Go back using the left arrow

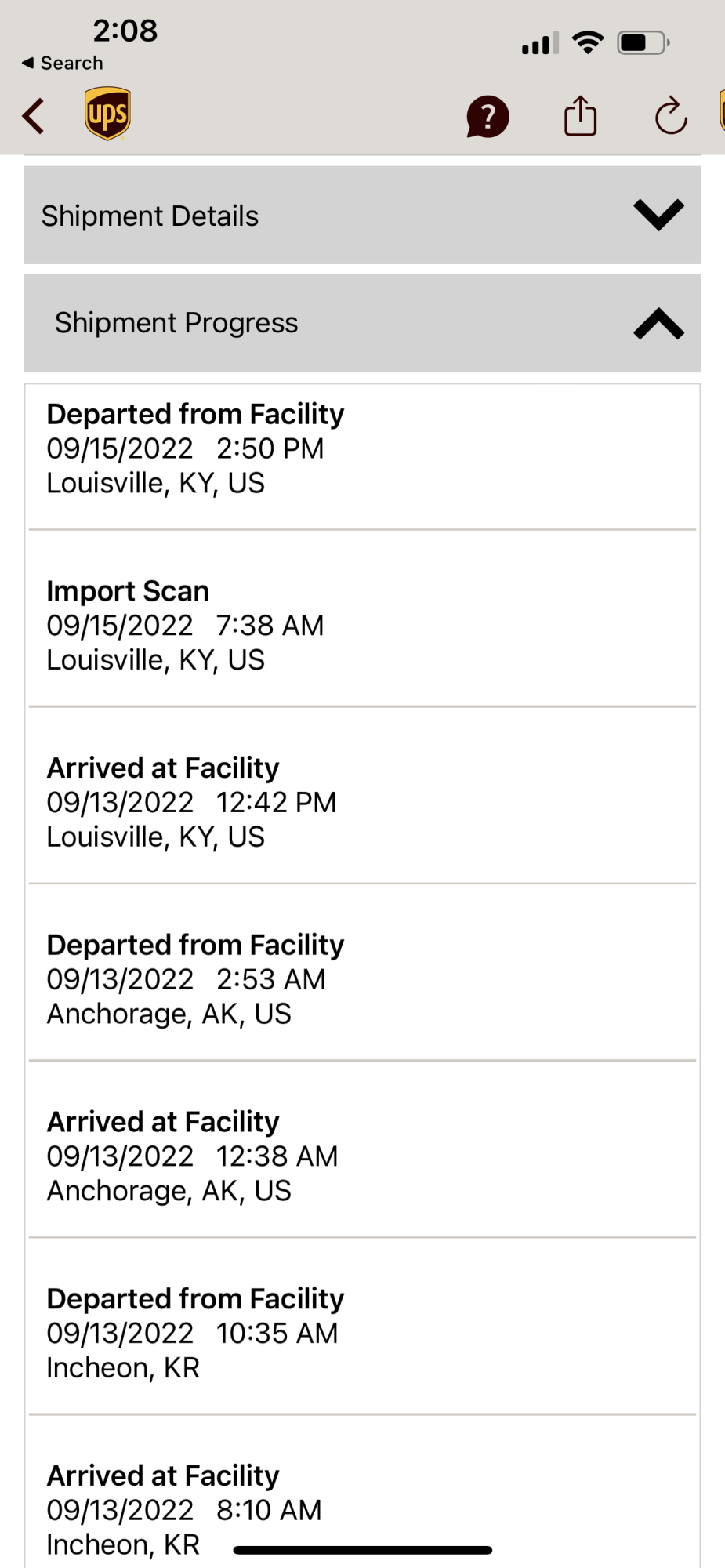click(33, 117)
